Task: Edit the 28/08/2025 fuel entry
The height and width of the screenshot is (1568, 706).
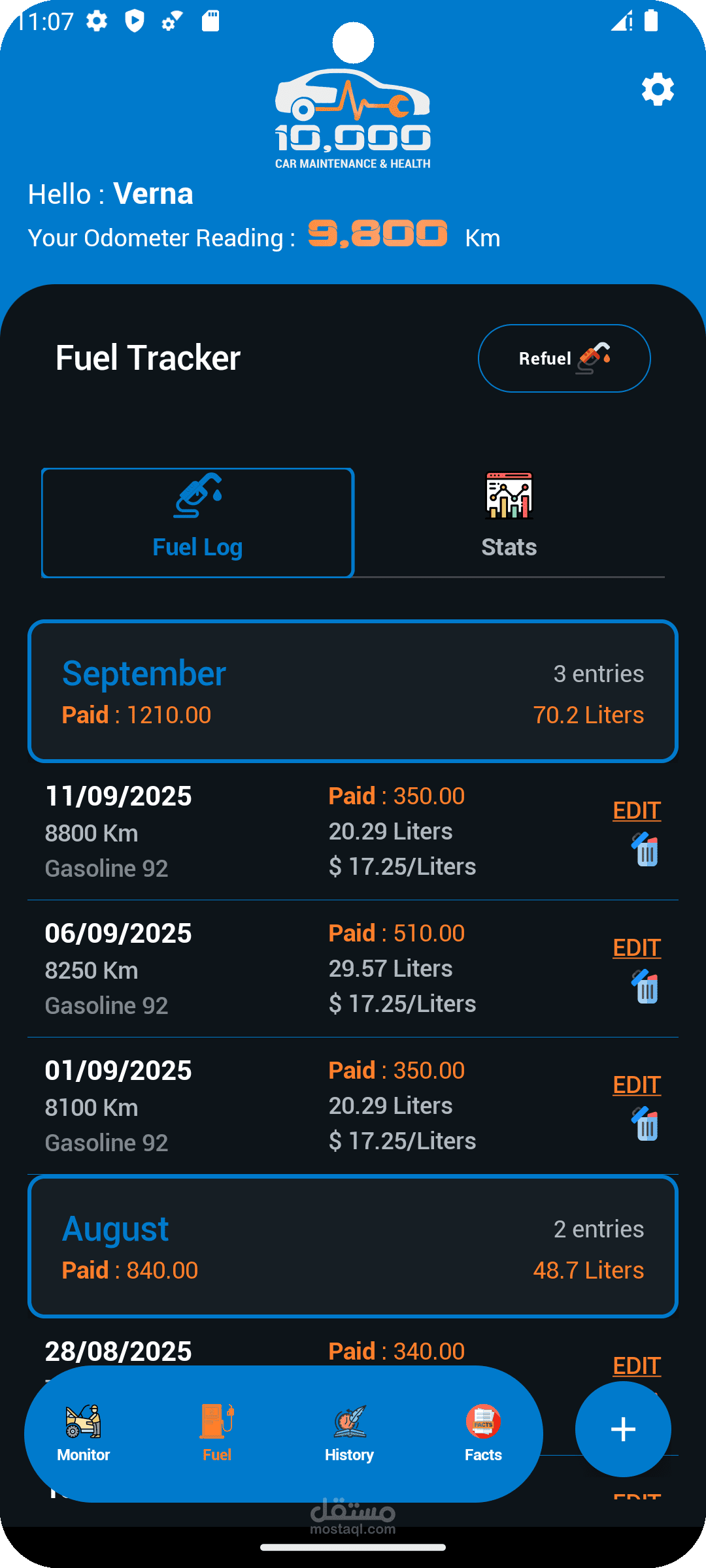Action: [637, 1365]
